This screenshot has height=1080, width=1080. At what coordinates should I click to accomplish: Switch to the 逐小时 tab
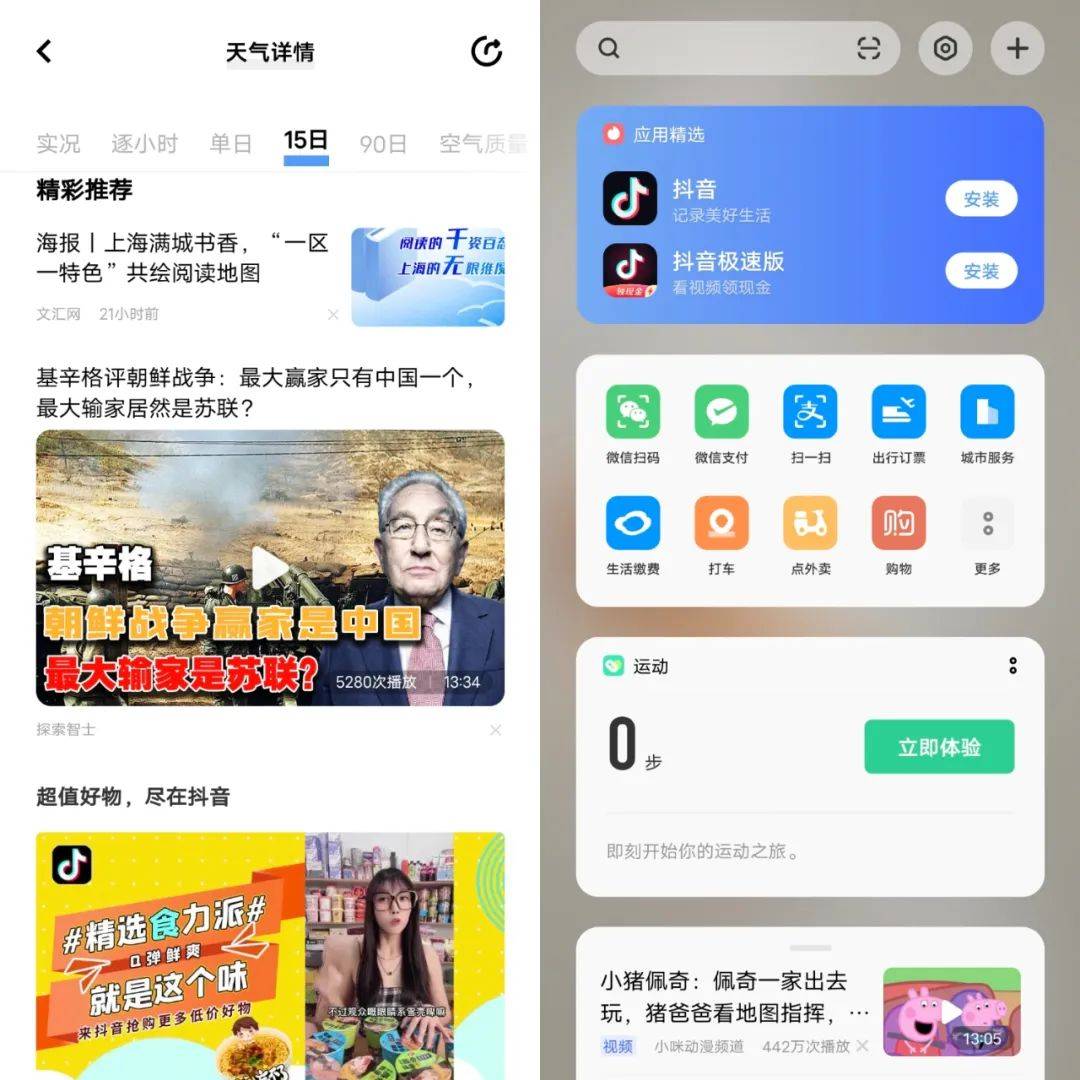coord(144,144)
